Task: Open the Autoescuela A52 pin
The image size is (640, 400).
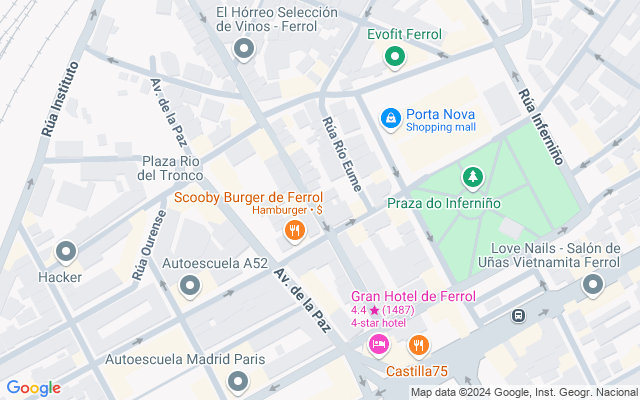Action: click(190, 287)
